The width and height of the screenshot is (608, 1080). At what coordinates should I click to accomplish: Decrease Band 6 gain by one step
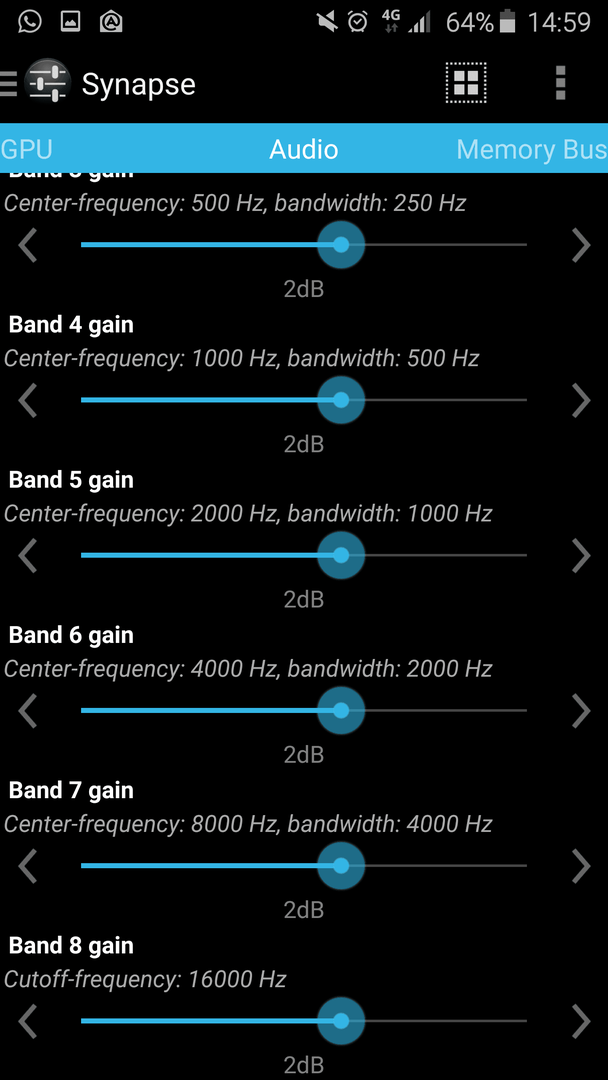pyautogui.click(x=28, y=711)
